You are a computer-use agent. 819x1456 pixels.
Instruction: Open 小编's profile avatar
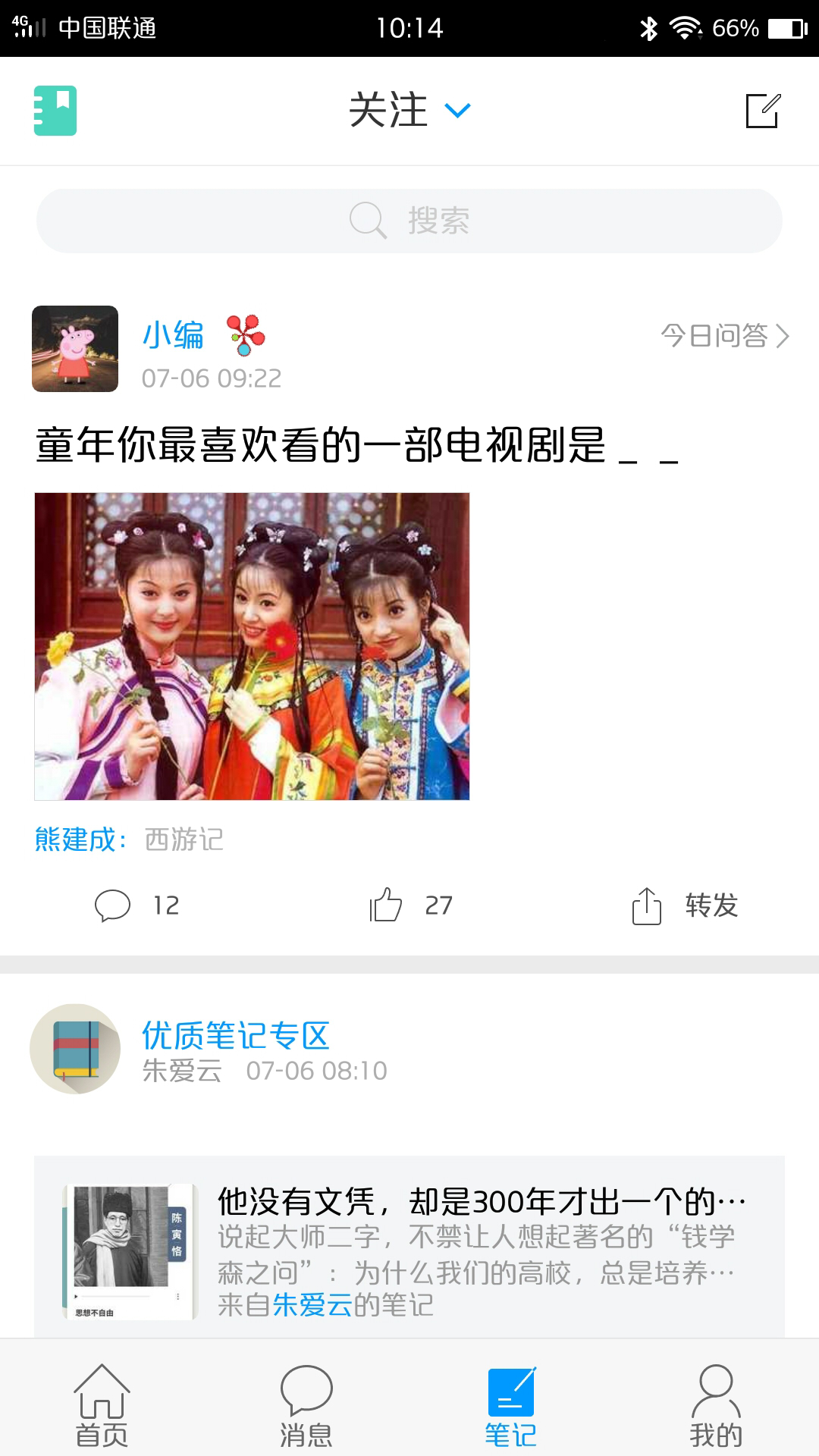(75, 349)
